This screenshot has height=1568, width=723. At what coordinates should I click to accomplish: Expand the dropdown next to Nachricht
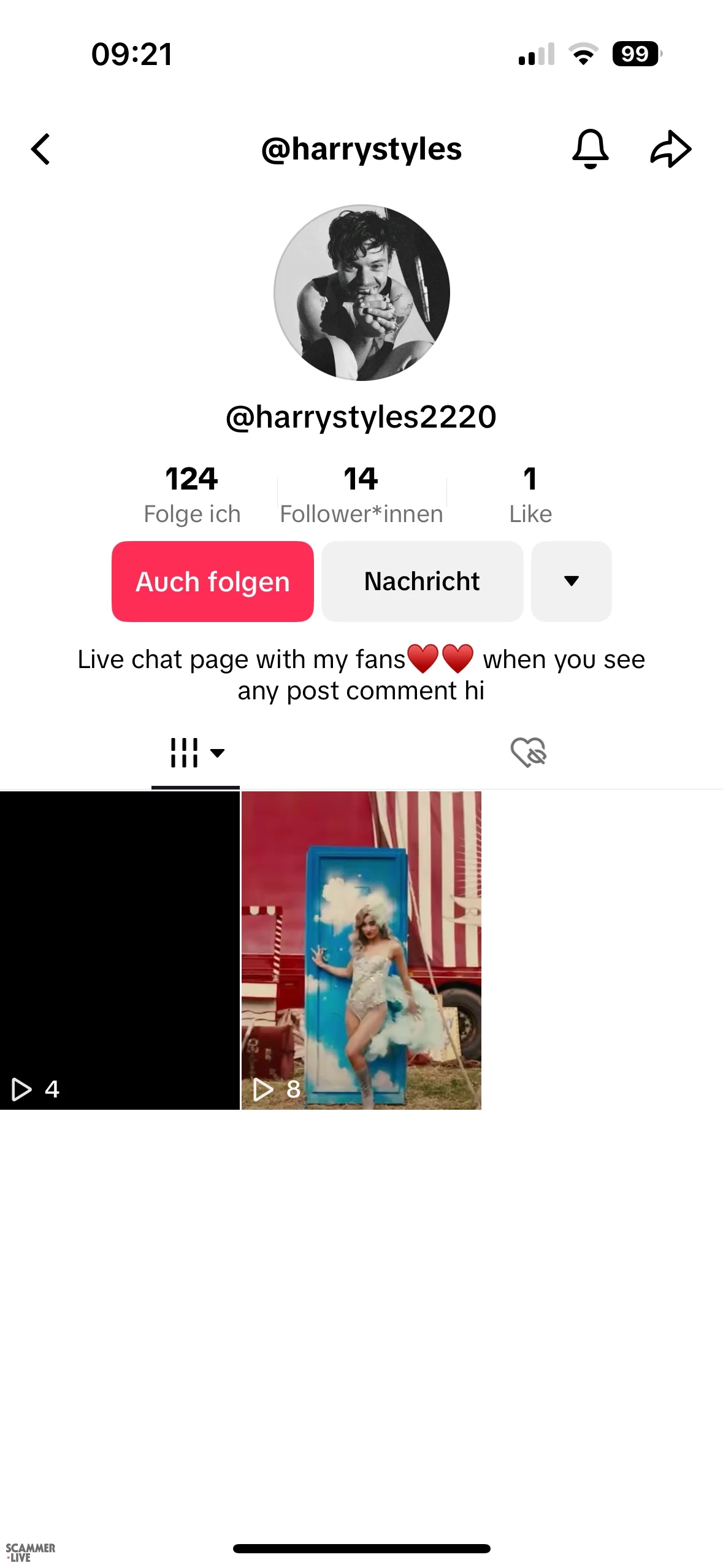coord(571,581)
